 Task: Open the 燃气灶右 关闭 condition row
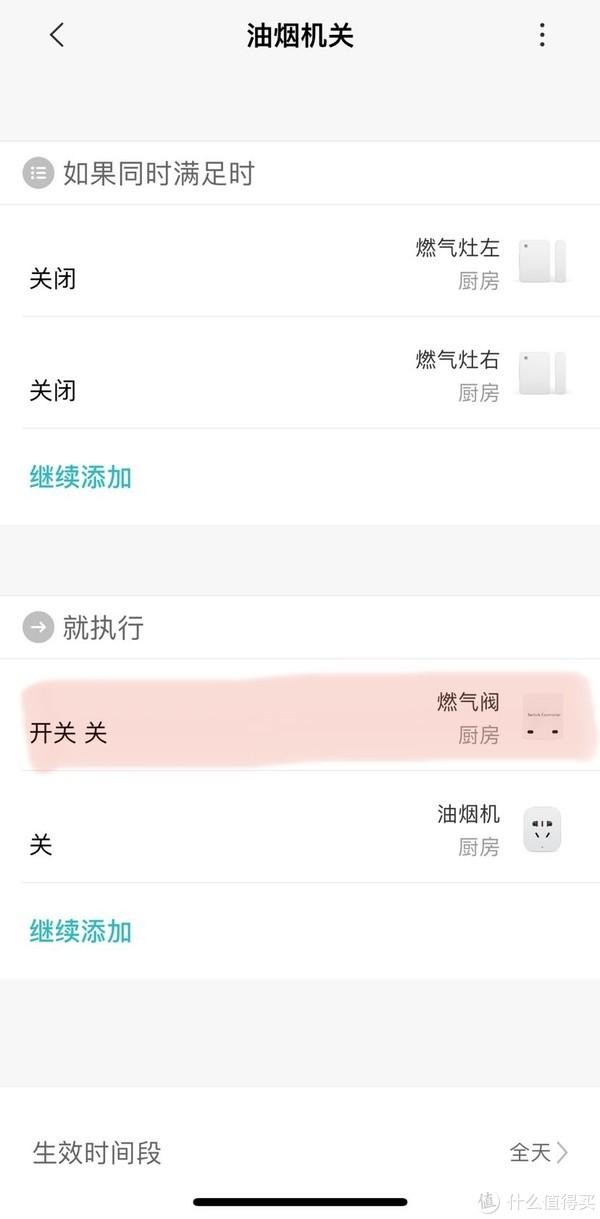(x=300, y=373)
